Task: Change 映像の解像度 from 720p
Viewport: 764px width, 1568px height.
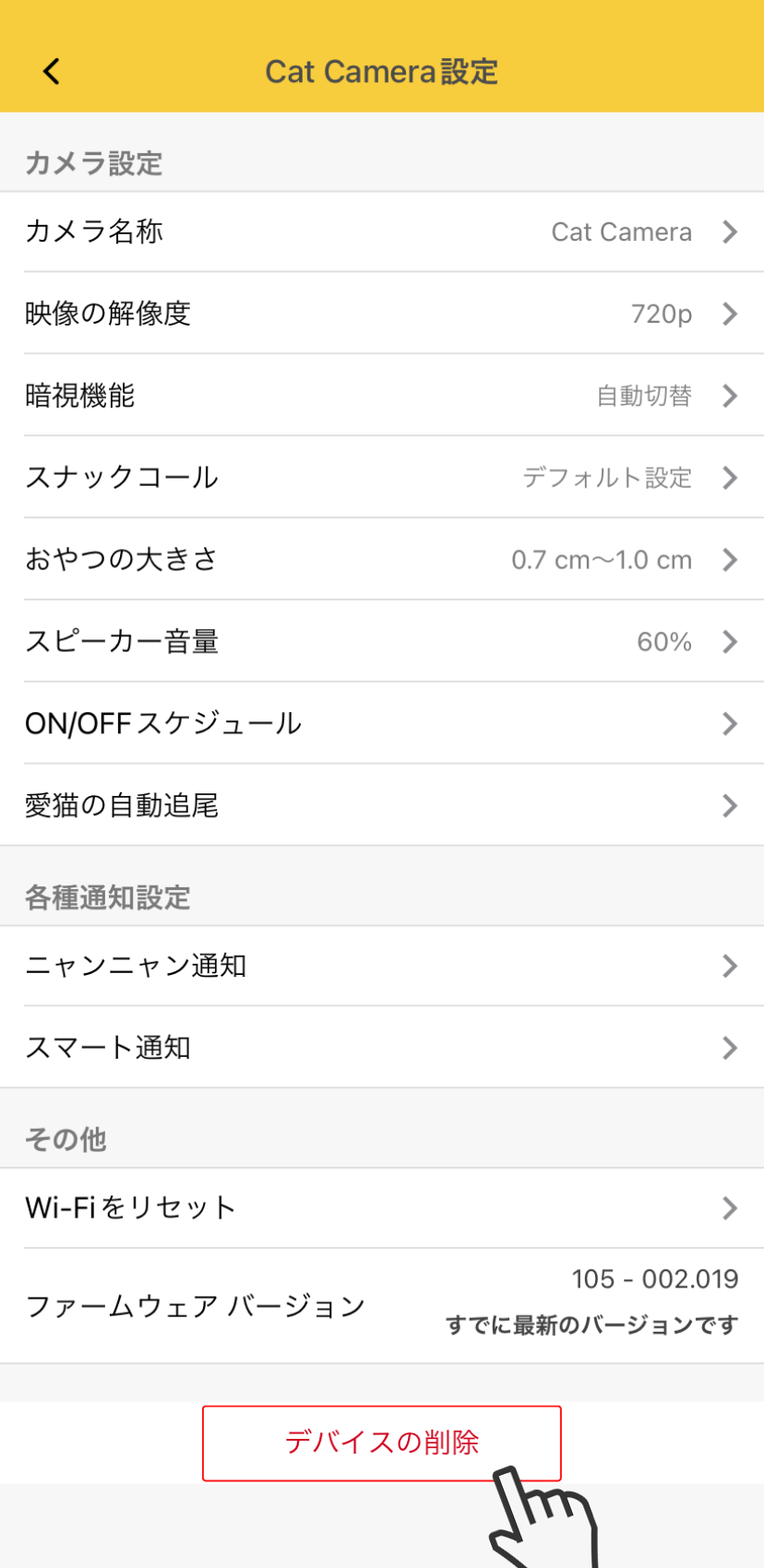Action: click(381, 314)
